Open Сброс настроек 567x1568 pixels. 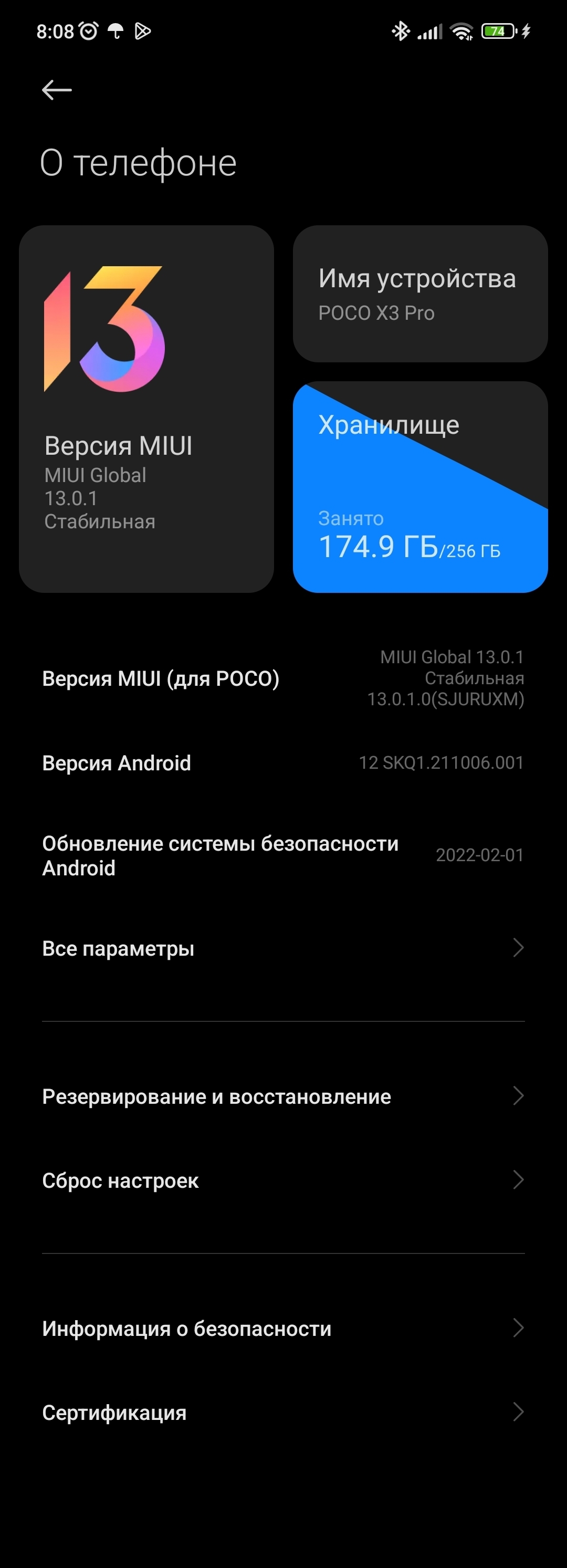click(283, 1180)
